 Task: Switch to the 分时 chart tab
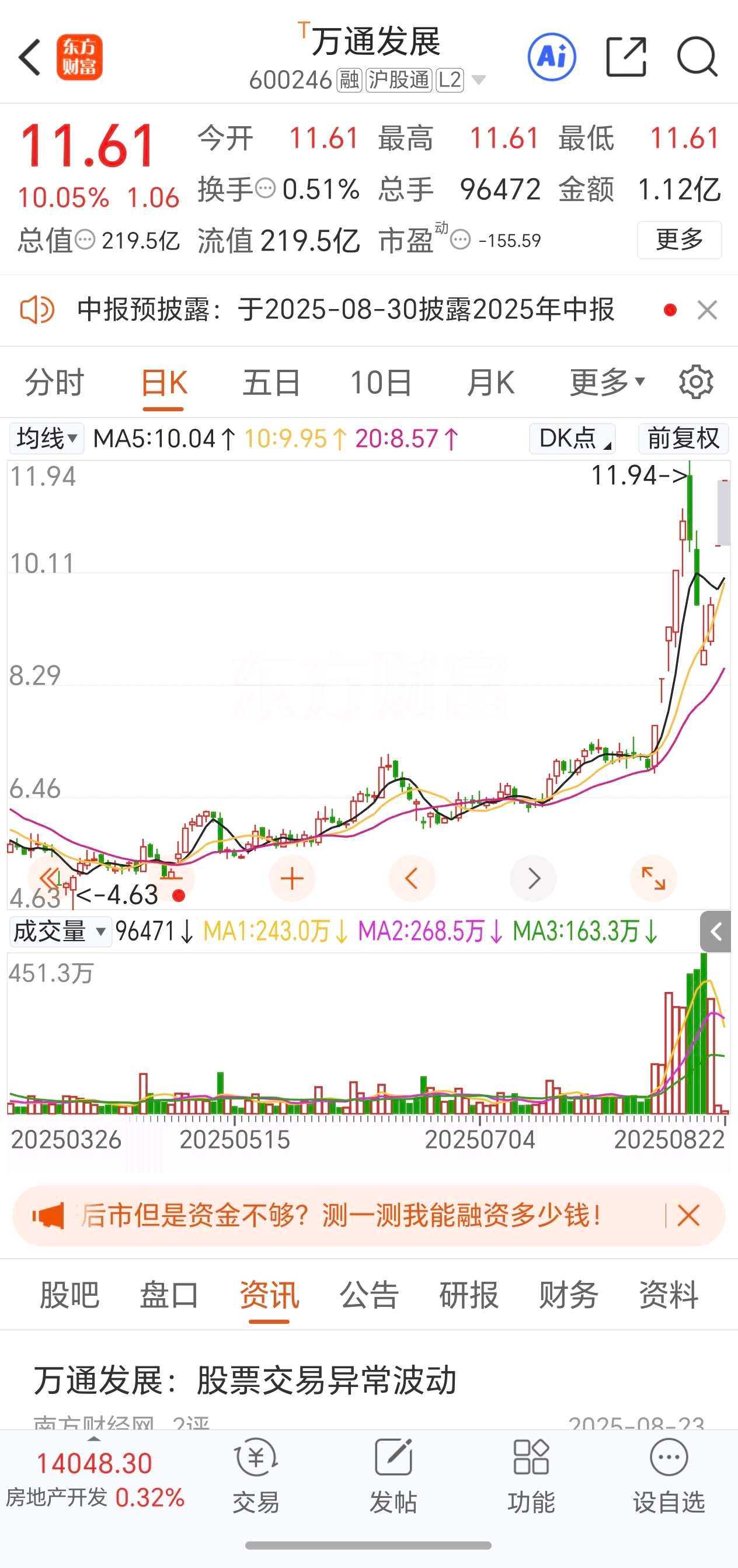(55, 383)
